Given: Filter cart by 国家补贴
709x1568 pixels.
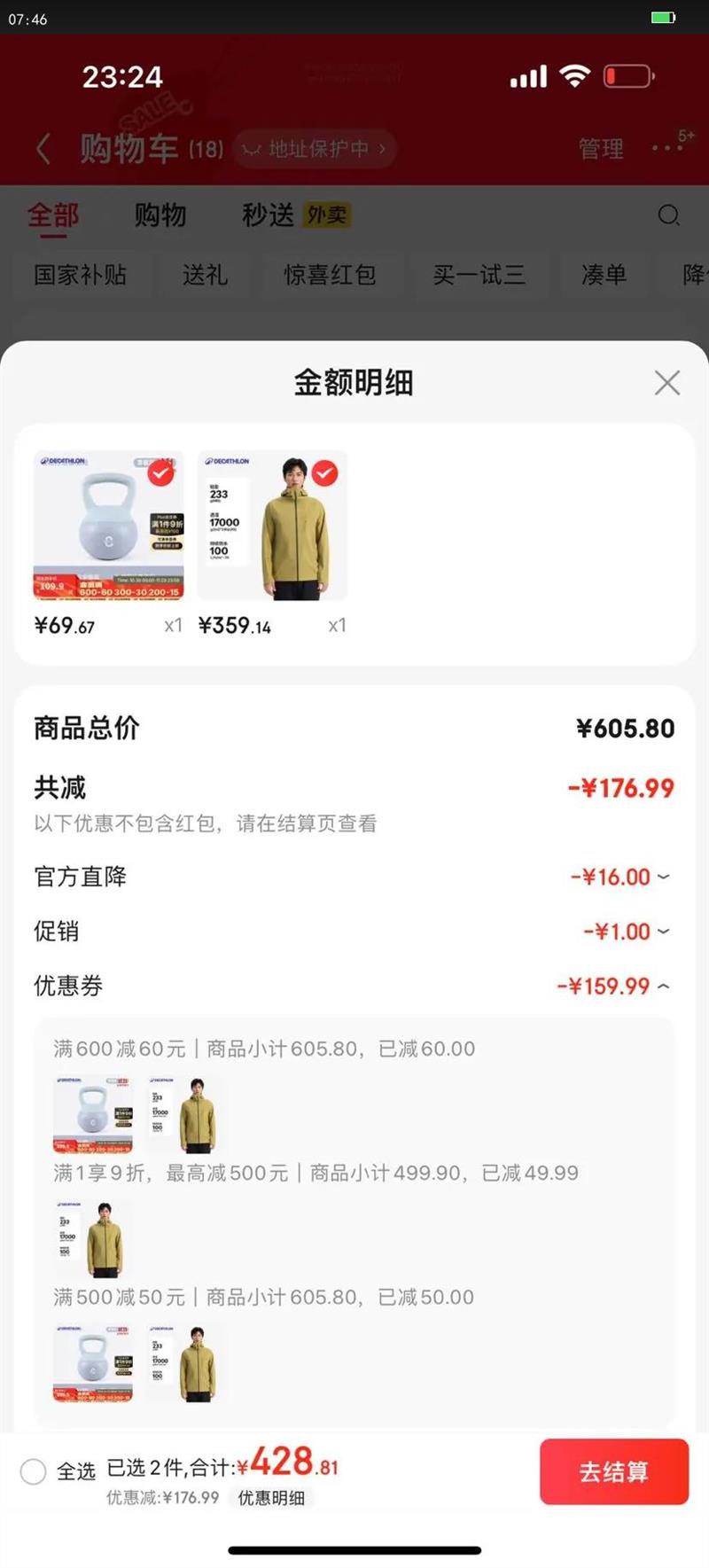Looking at the screenshot, I should (x=80, y=275).
